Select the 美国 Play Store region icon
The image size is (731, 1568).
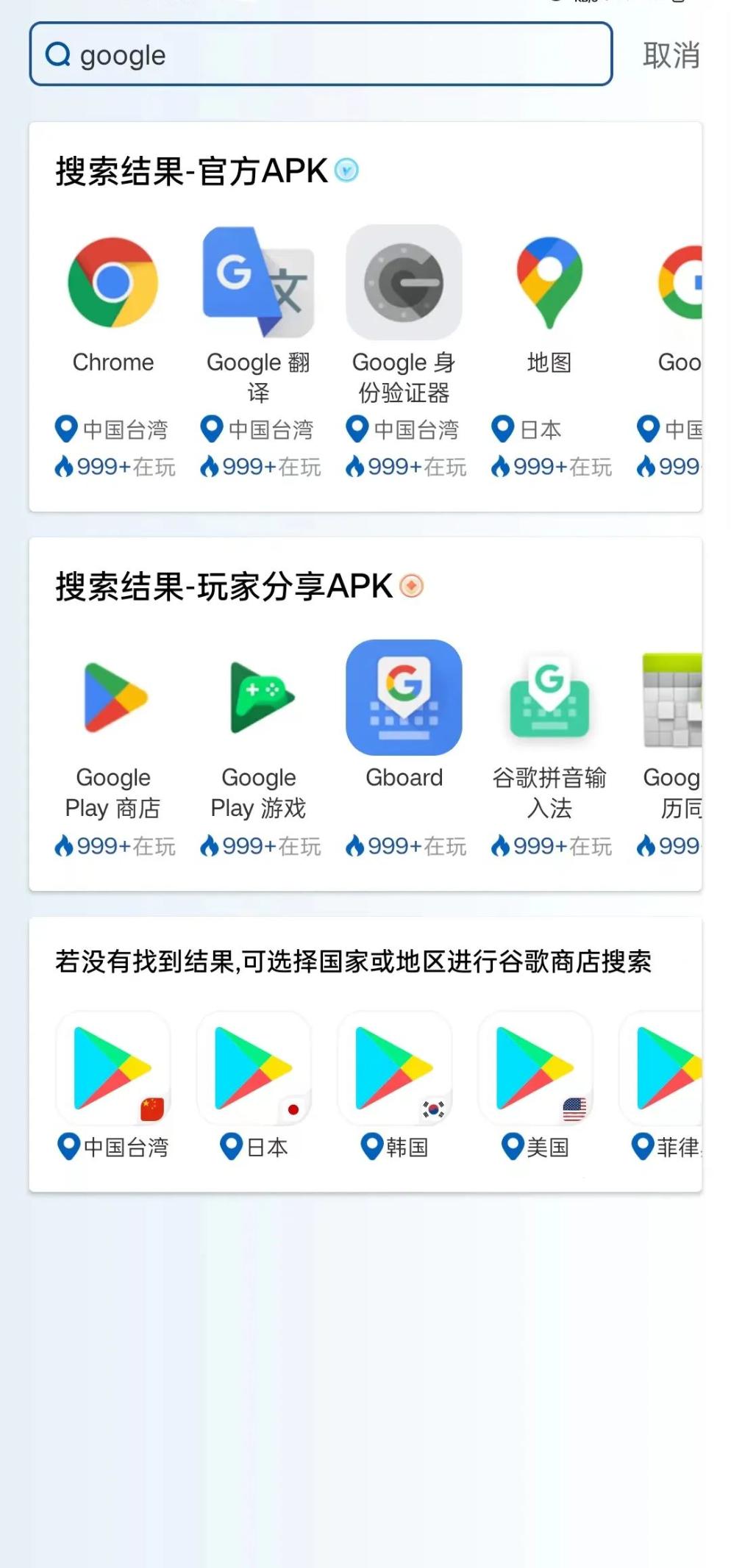[x=536, y=1069]
